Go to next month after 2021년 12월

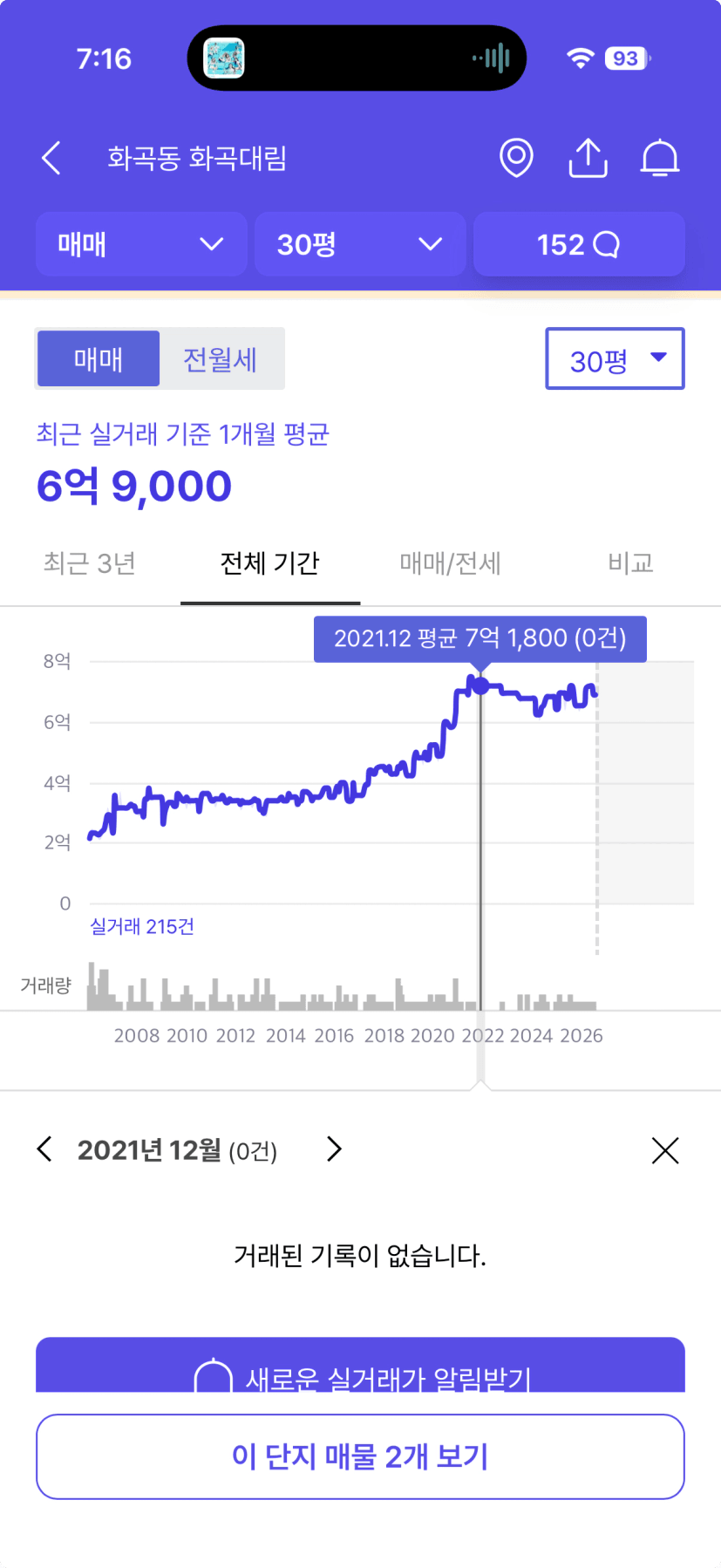tap(334, 1149)
